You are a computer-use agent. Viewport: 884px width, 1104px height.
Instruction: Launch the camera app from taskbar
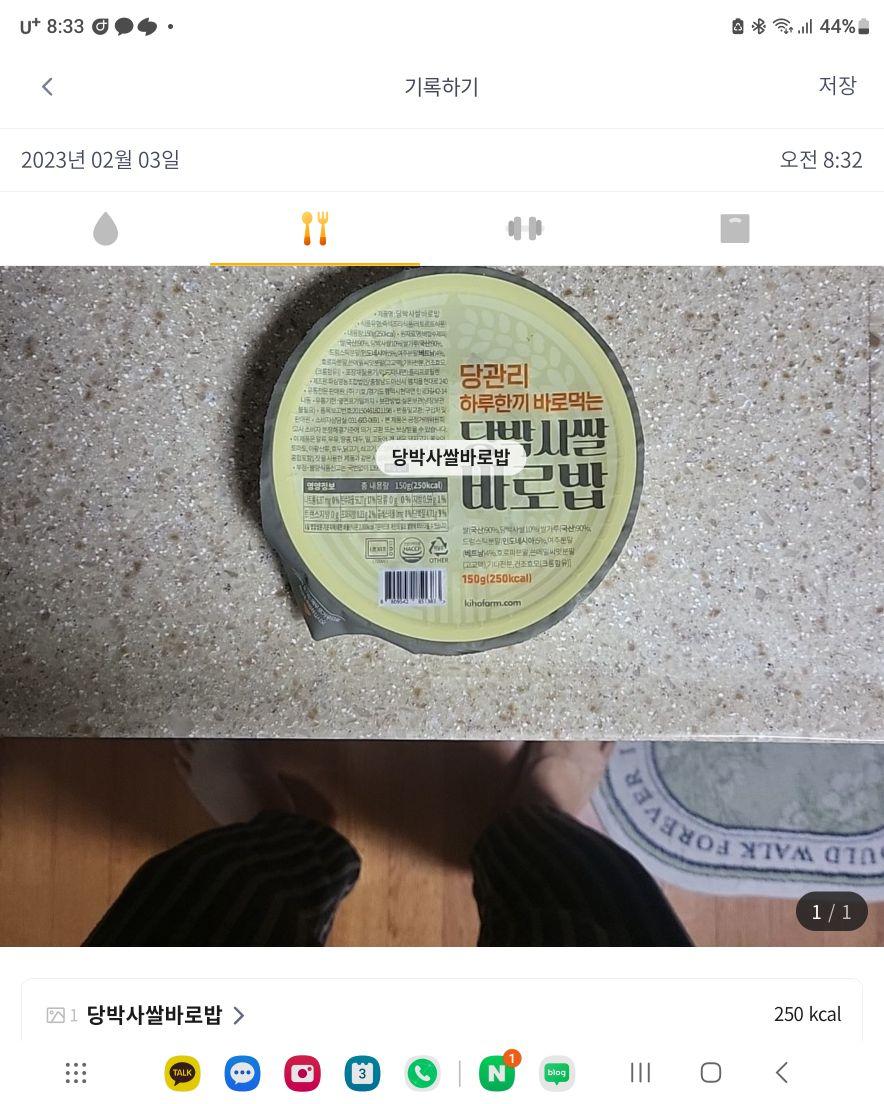[x=302, y=1073]
